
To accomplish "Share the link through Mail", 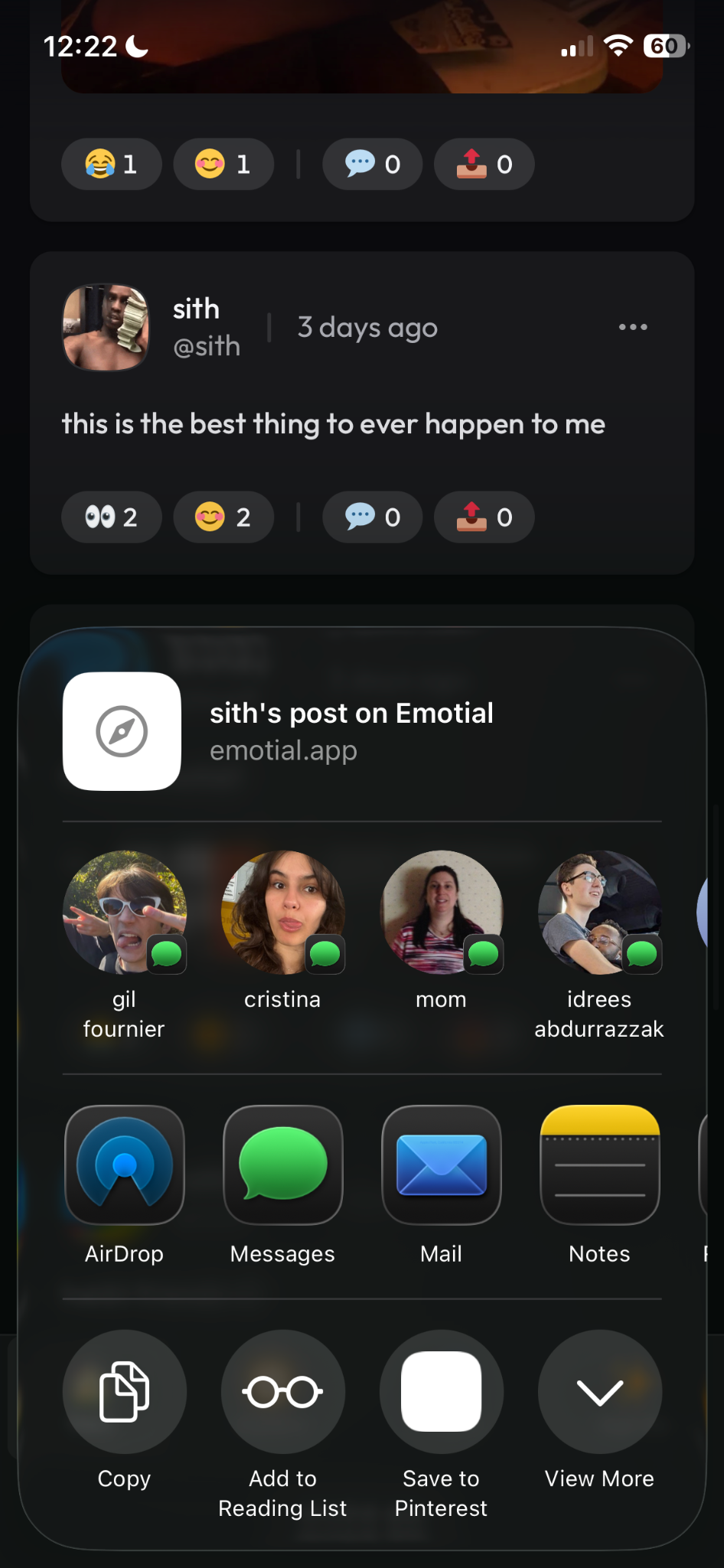I will point(442,1184).
